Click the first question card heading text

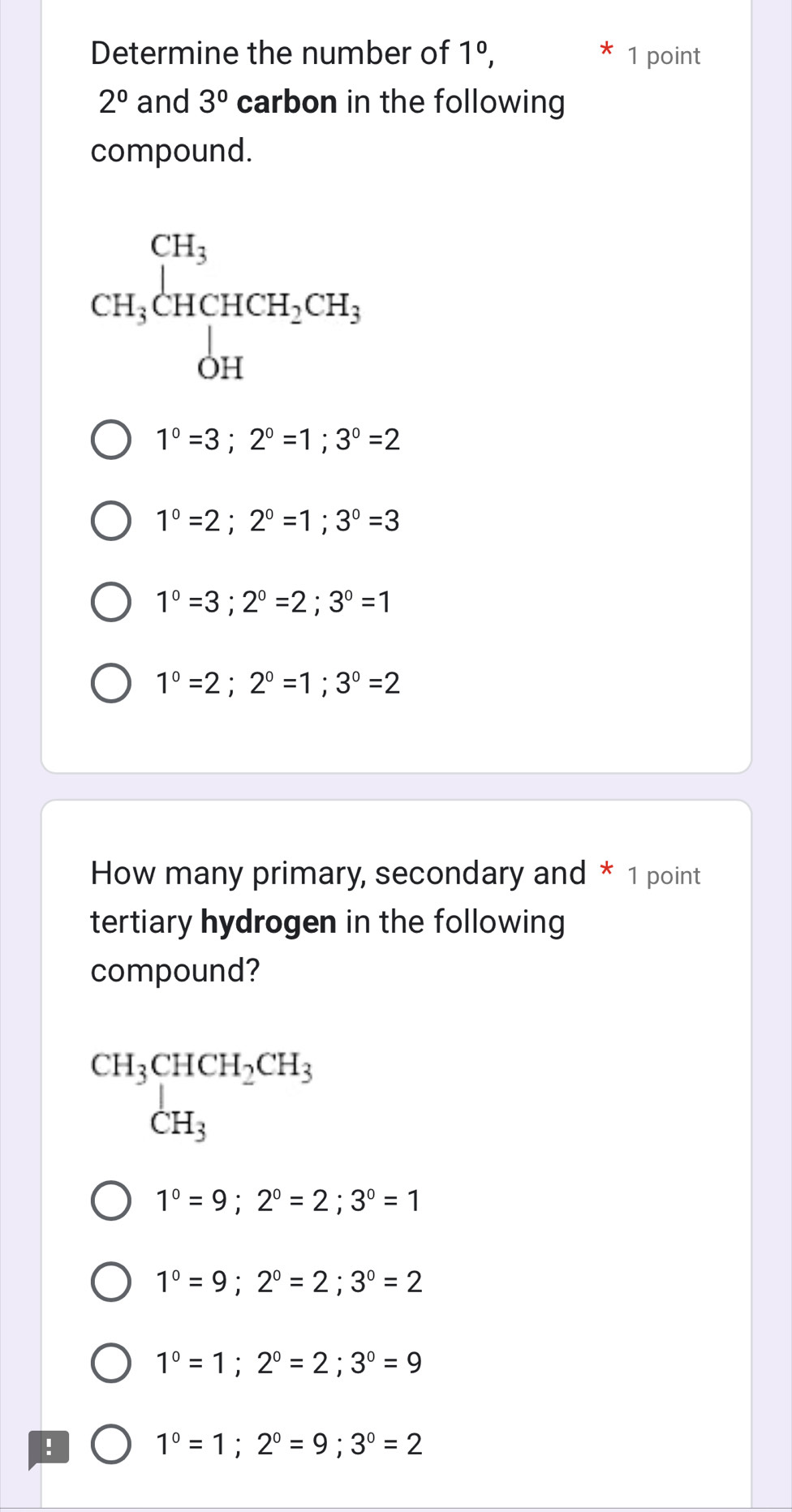(x=284, y=53)
